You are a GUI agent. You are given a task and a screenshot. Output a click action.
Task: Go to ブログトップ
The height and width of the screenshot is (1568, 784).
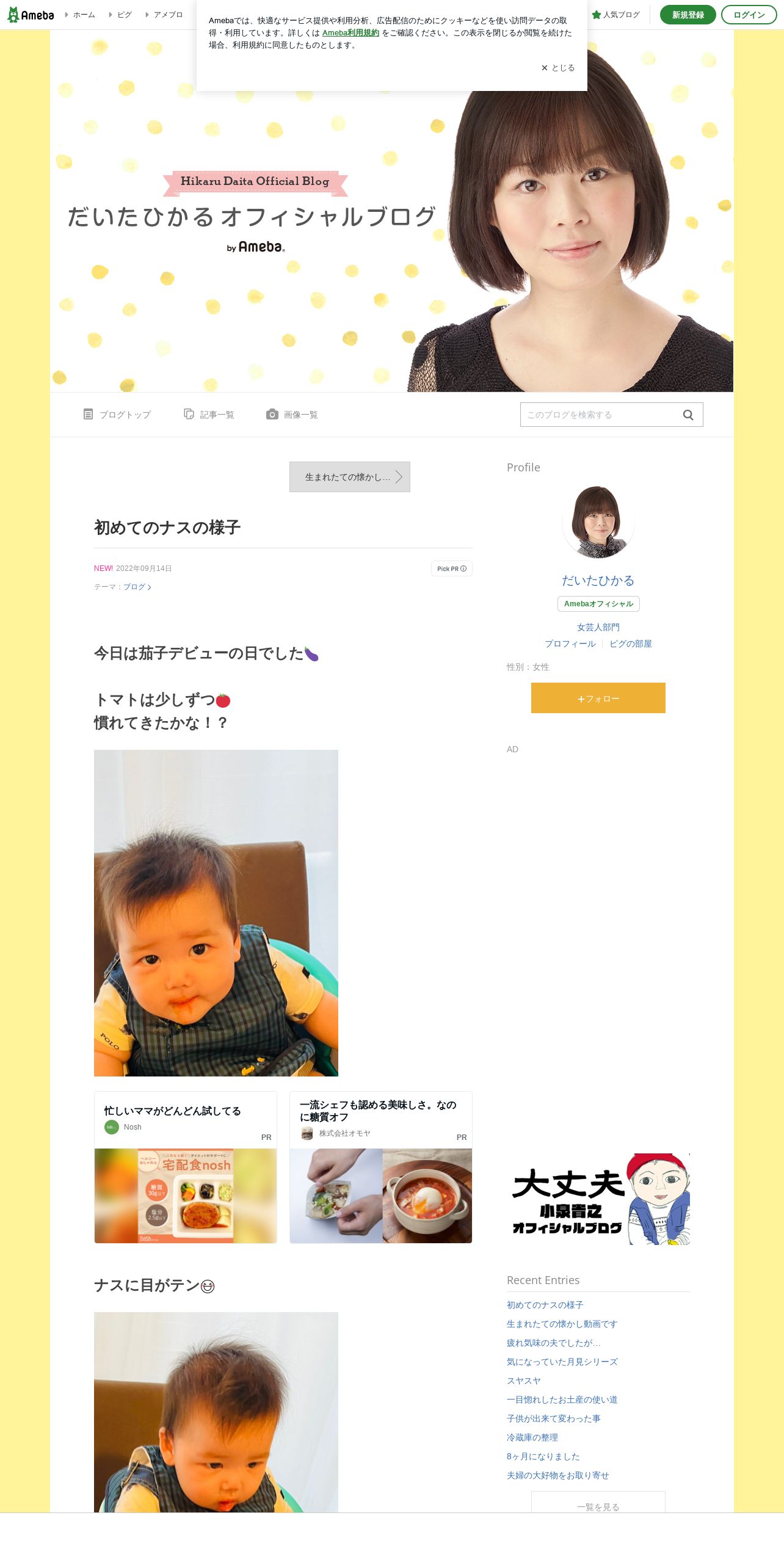pos(117,415)
